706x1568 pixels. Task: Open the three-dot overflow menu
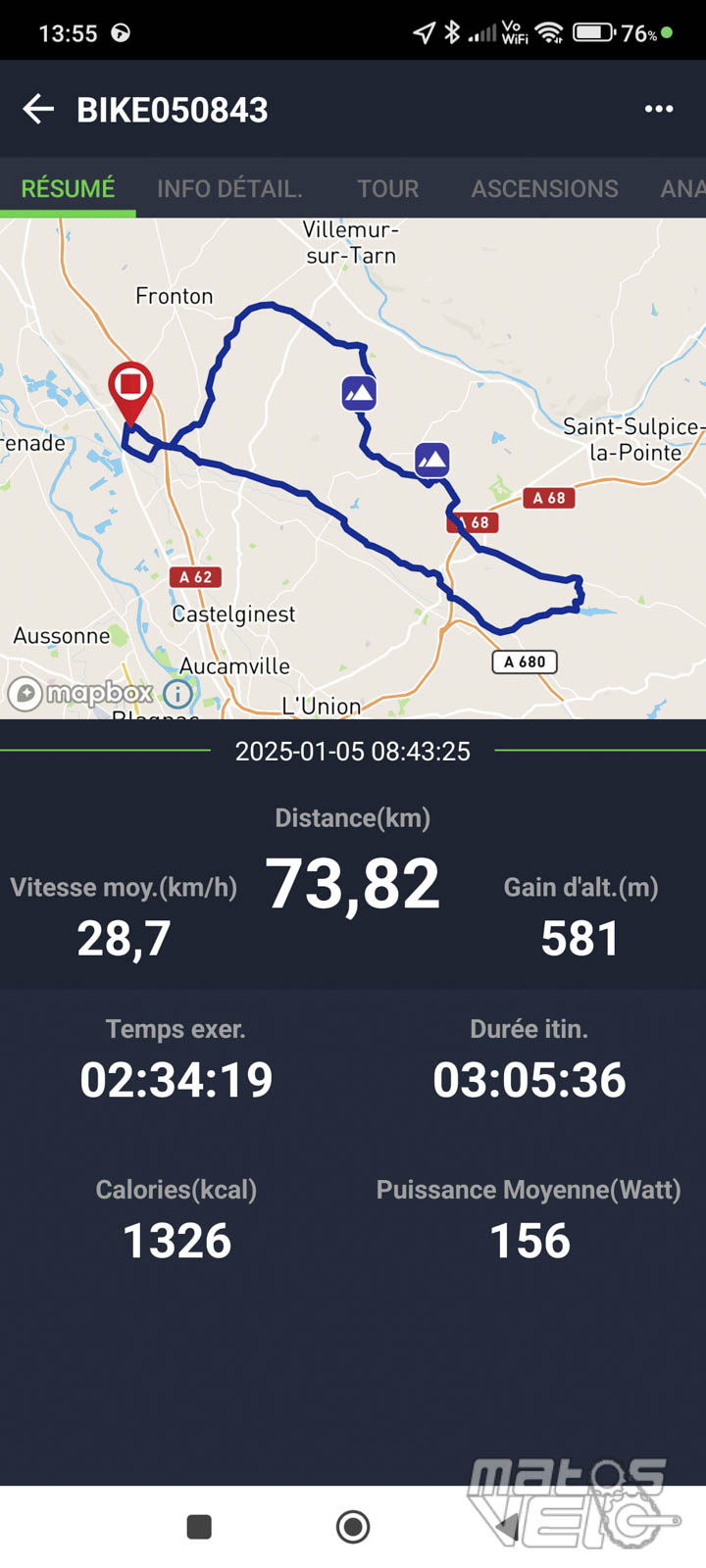coord(659,109)
